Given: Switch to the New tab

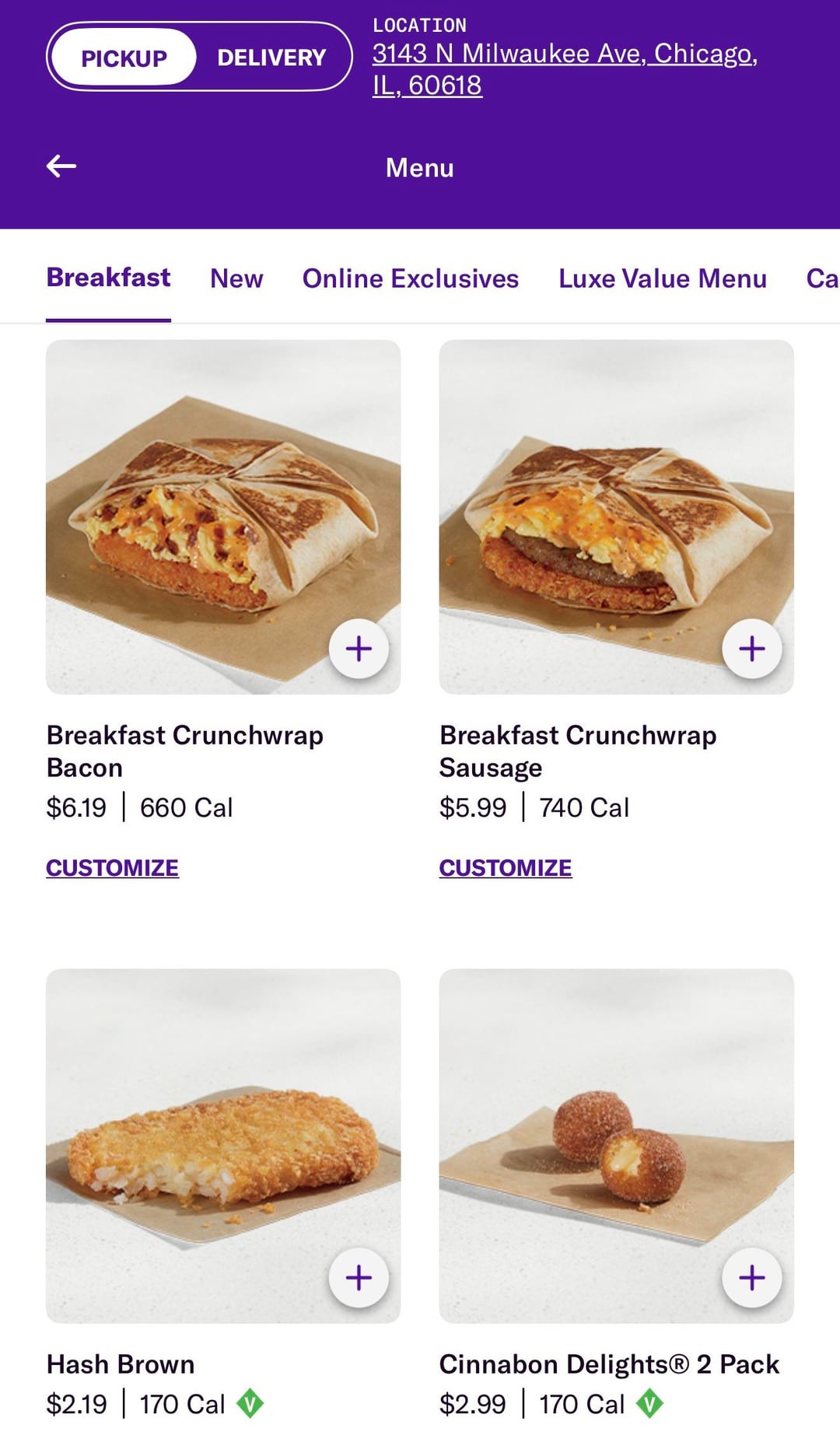Looking at the screenshot, I should (236, 278).
